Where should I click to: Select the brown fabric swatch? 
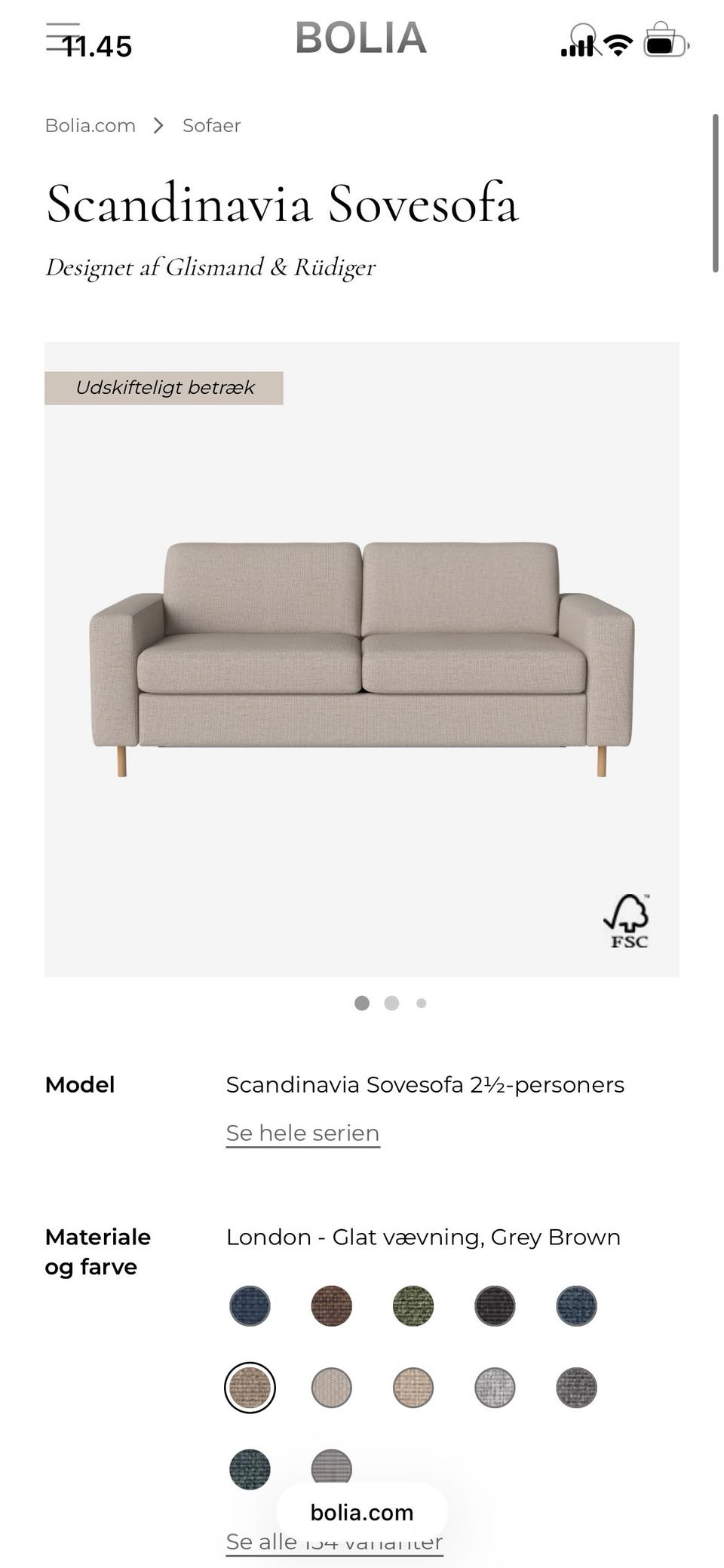coord(331,1306)
